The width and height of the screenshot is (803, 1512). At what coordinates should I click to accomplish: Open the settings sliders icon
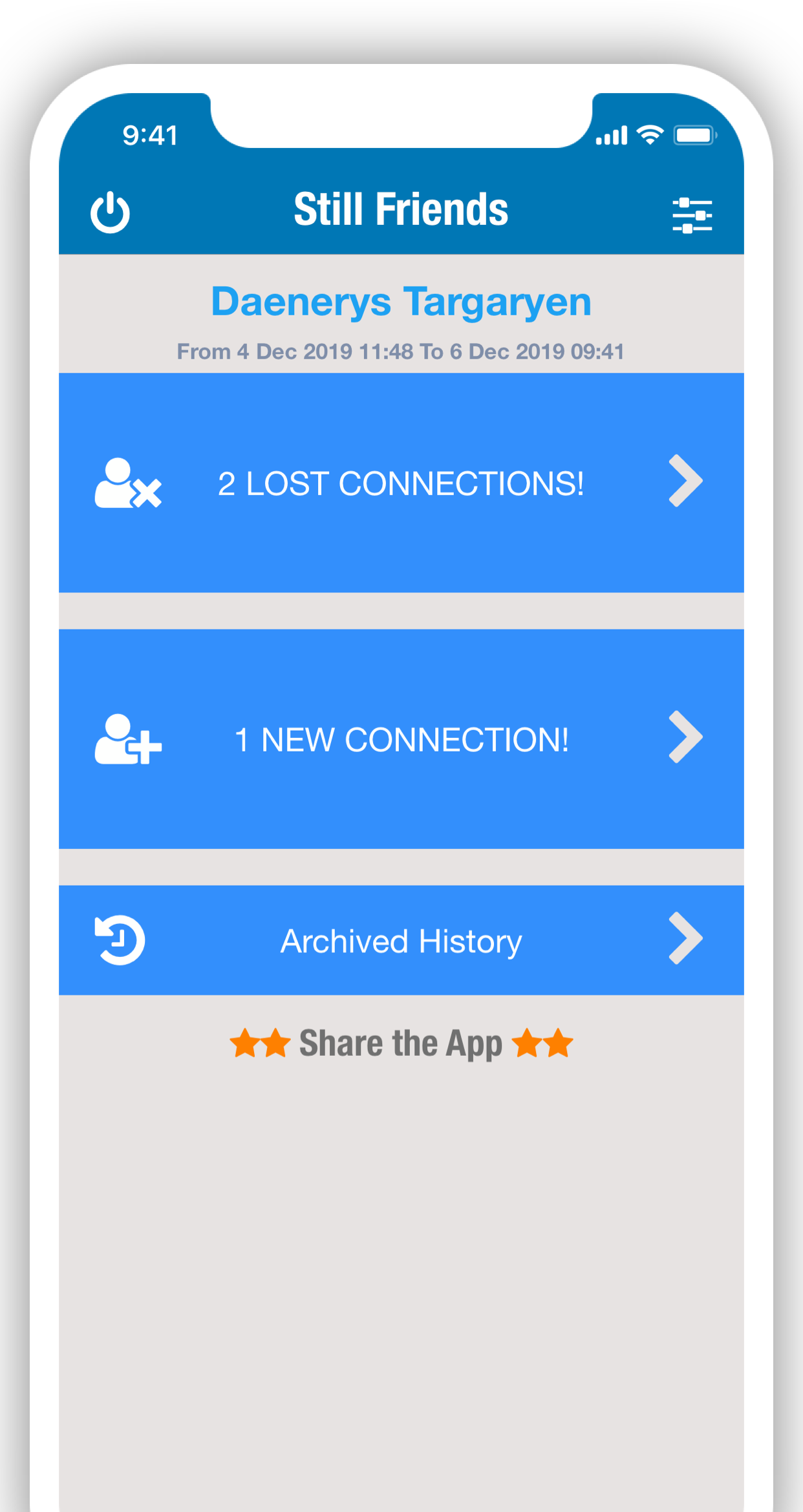pos(692,215)
